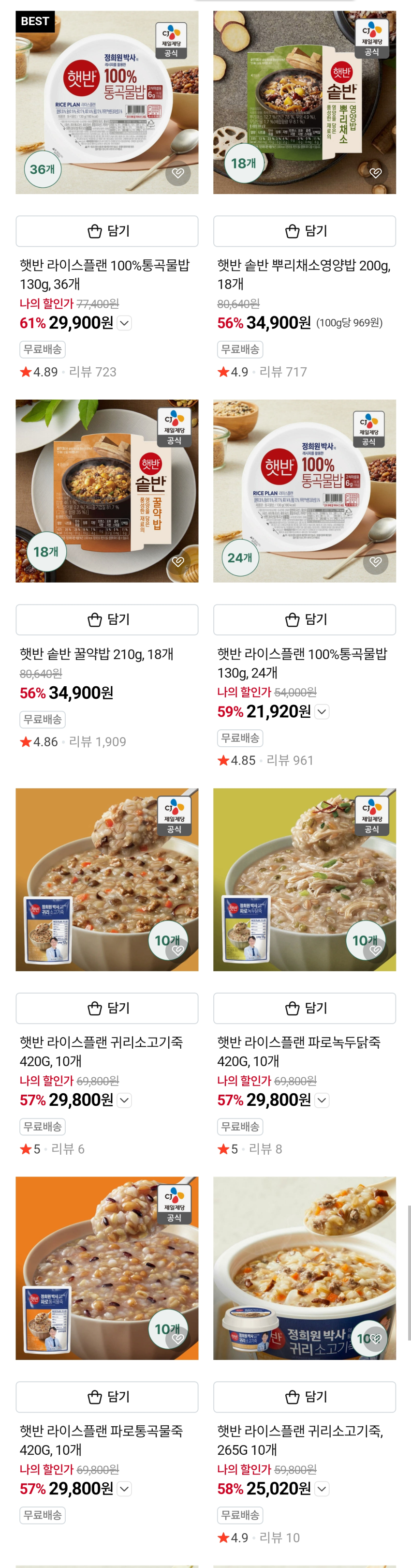The height and width of the screenshot is (1568, 411).
Task: Add 햇반 솥반 뿌리채소영양밥 to cart
Action: 305,231
